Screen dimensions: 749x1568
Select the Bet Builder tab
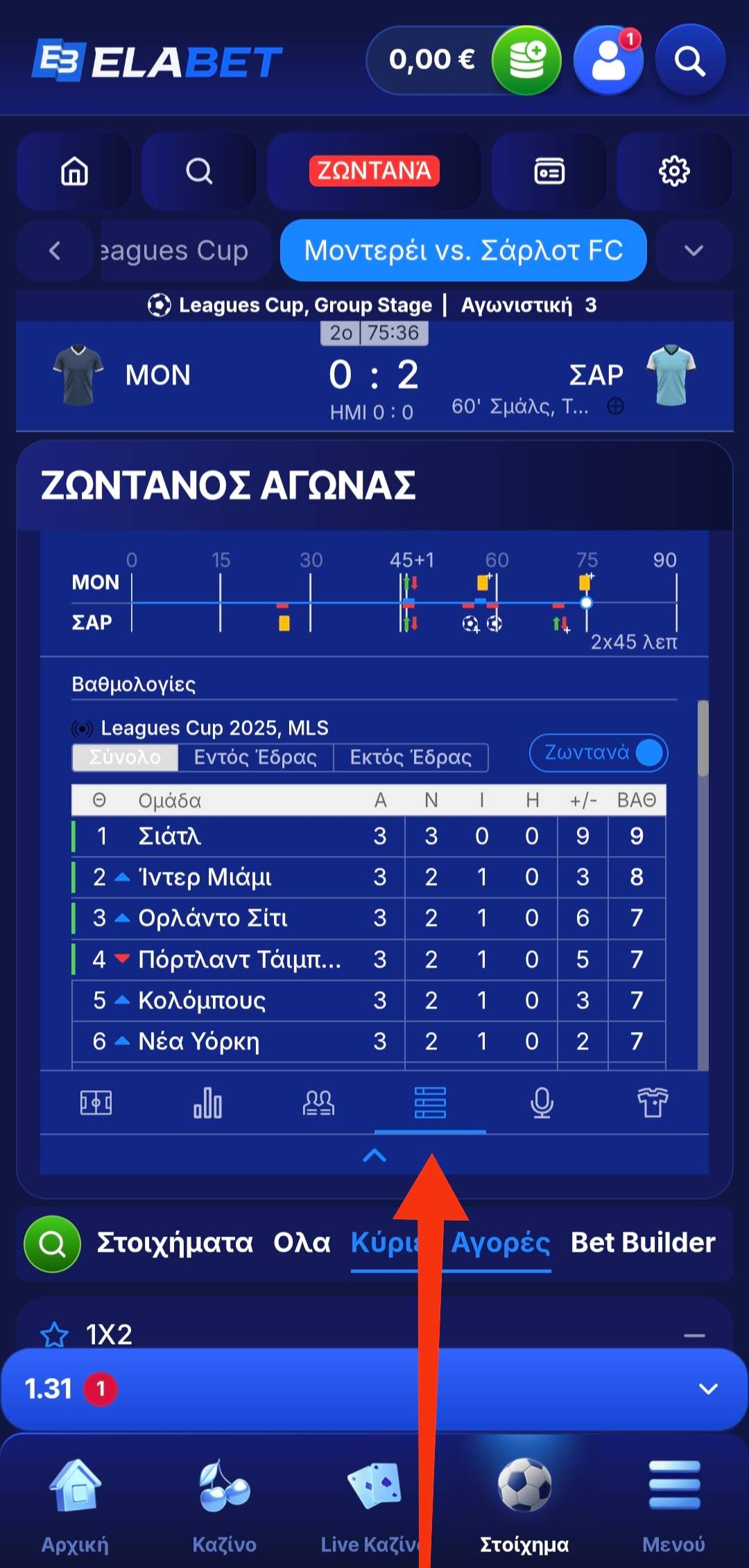pos(643,1243)
